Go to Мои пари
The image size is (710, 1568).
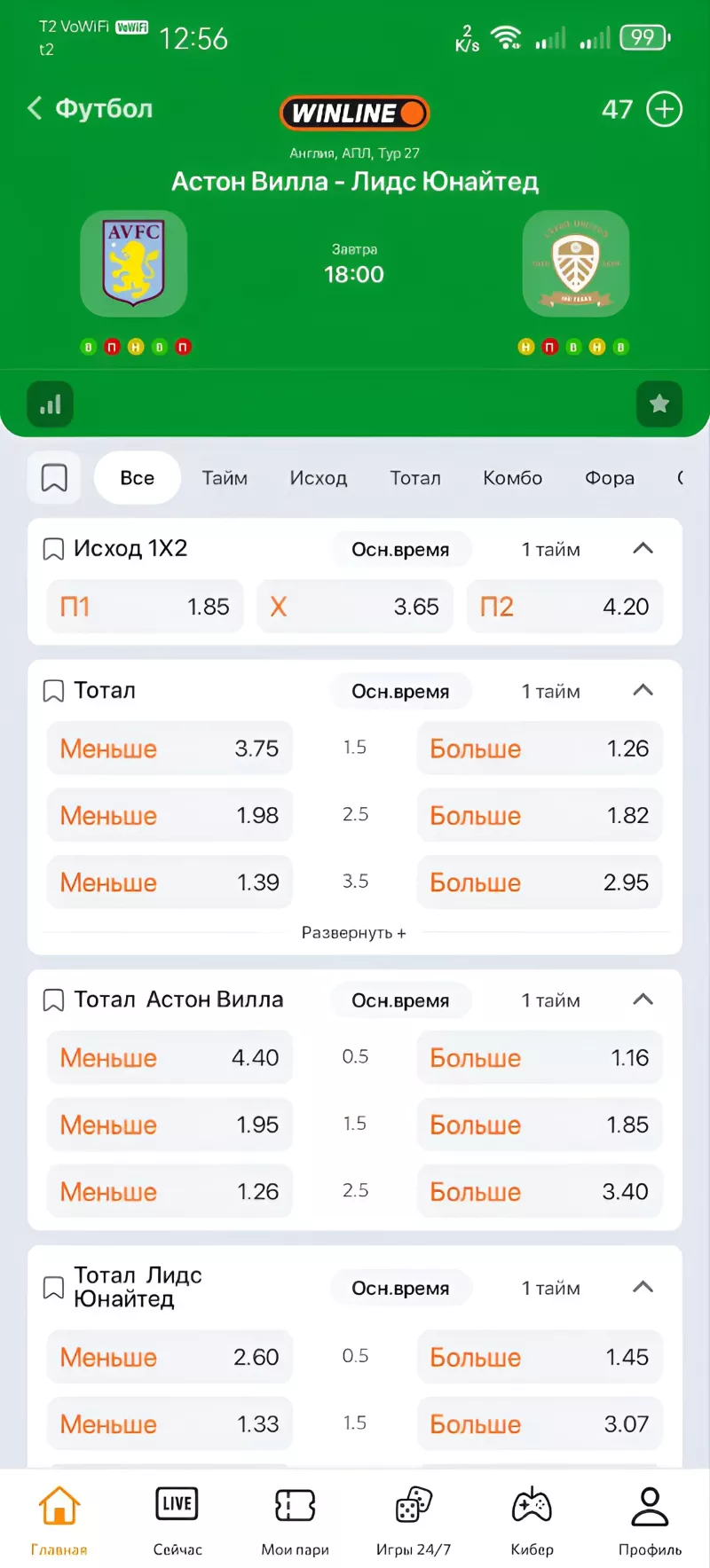click(296, 1520)
